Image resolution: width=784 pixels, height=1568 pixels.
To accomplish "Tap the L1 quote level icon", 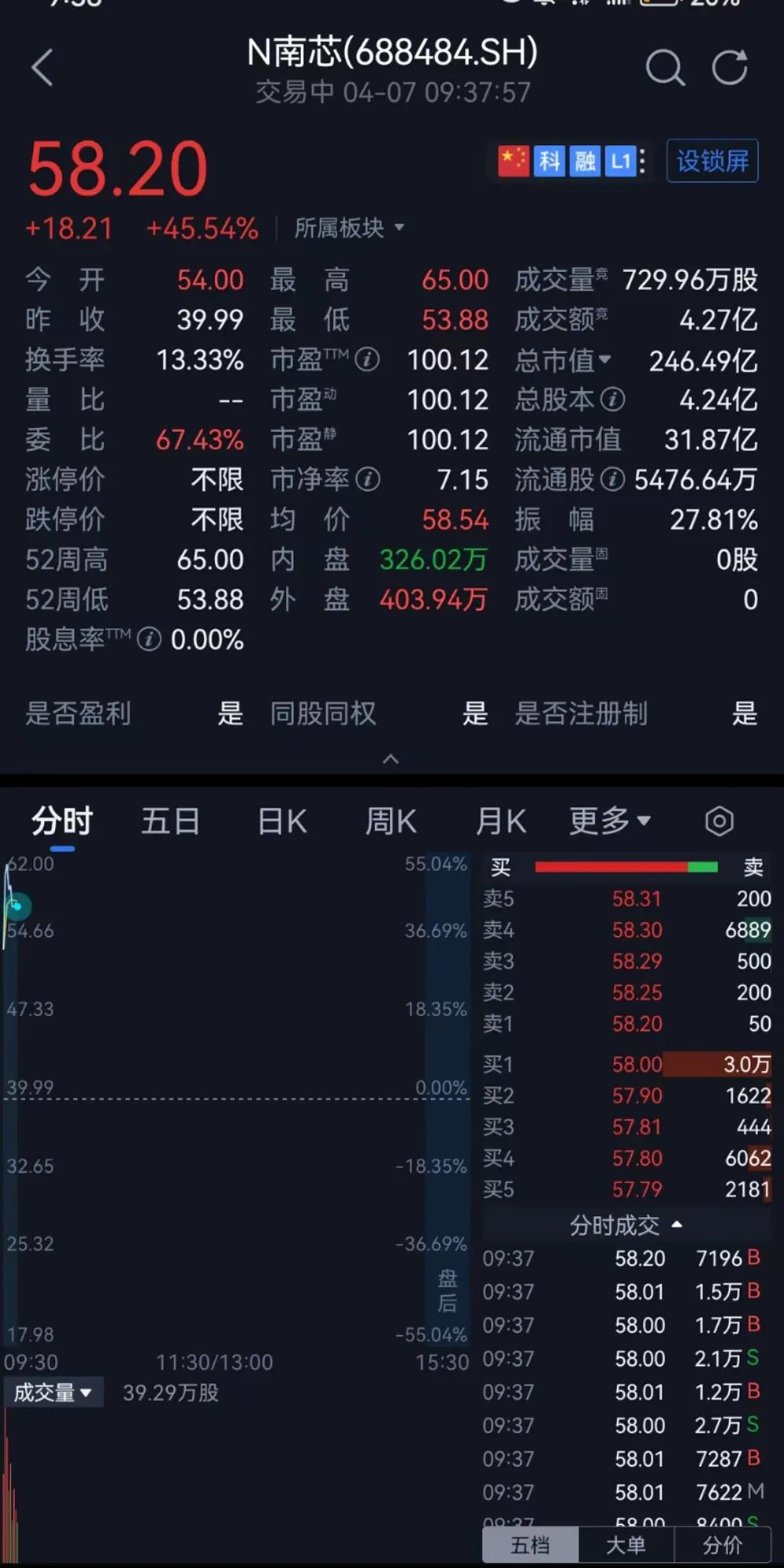I will (x=619, y=162).
